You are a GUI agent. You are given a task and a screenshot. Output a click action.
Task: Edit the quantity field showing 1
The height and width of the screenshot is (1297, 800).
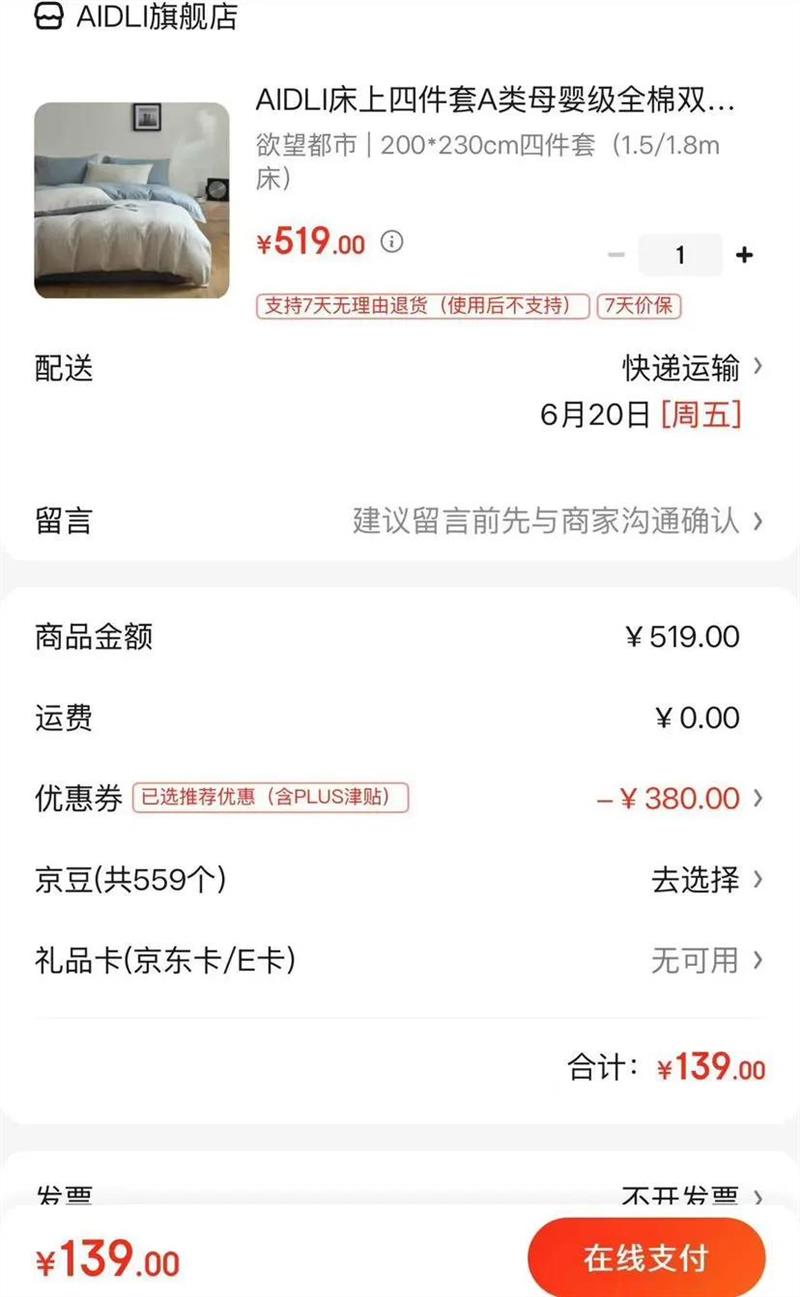point(680,255)
